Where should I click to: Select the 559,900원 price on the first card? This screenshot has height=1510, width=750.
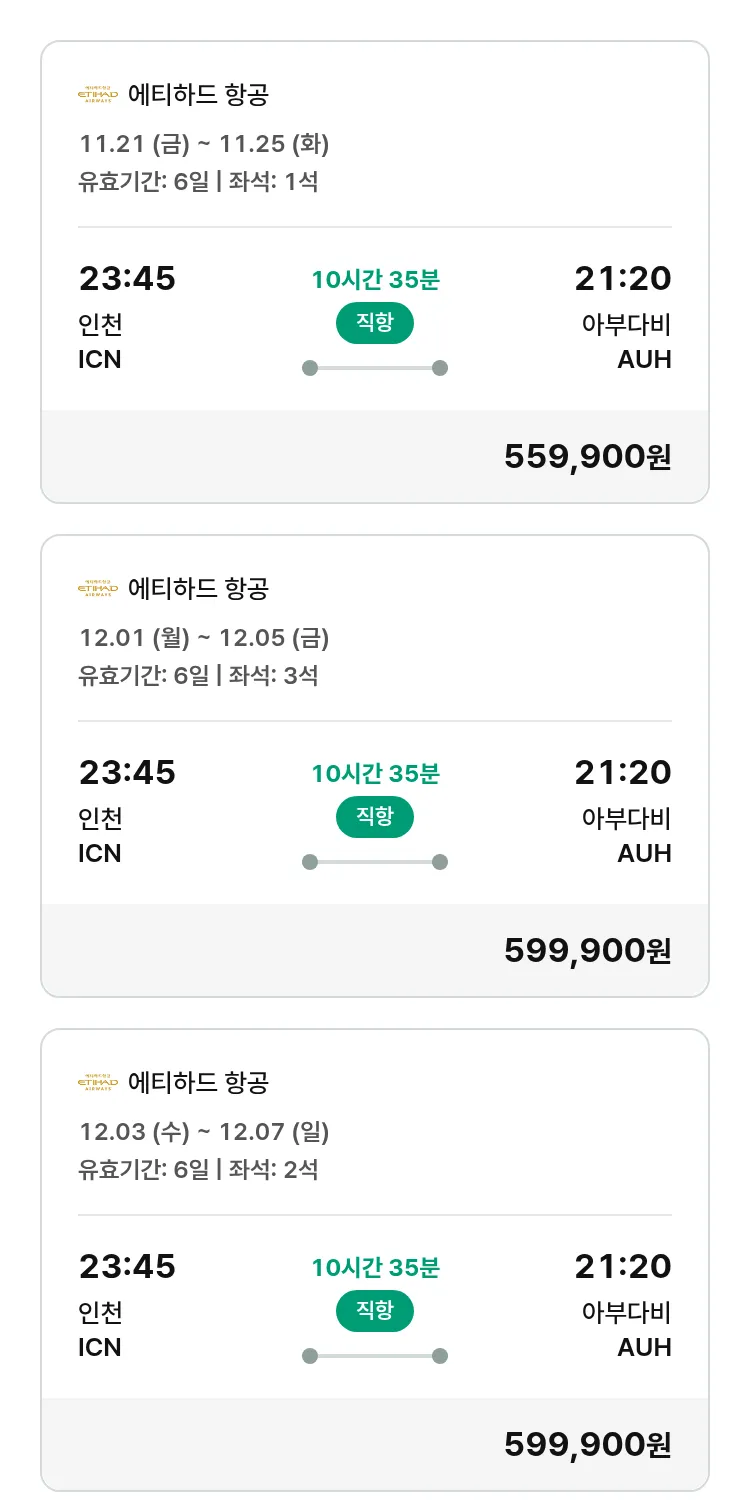click(x=588, y=456)
